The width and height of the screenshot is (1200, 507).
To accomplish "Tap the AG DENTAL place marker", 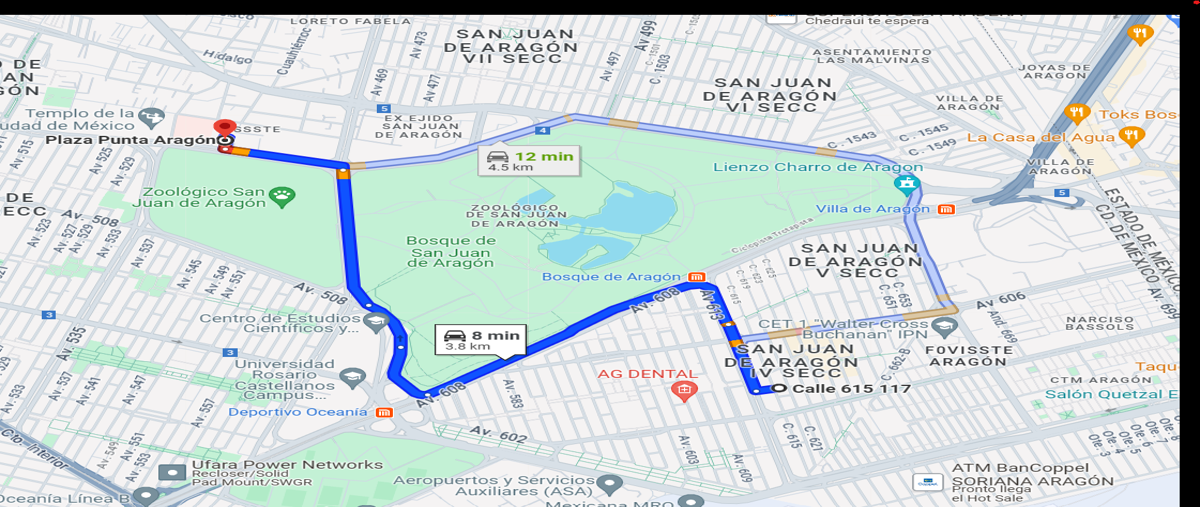I will tap(684, 390).
